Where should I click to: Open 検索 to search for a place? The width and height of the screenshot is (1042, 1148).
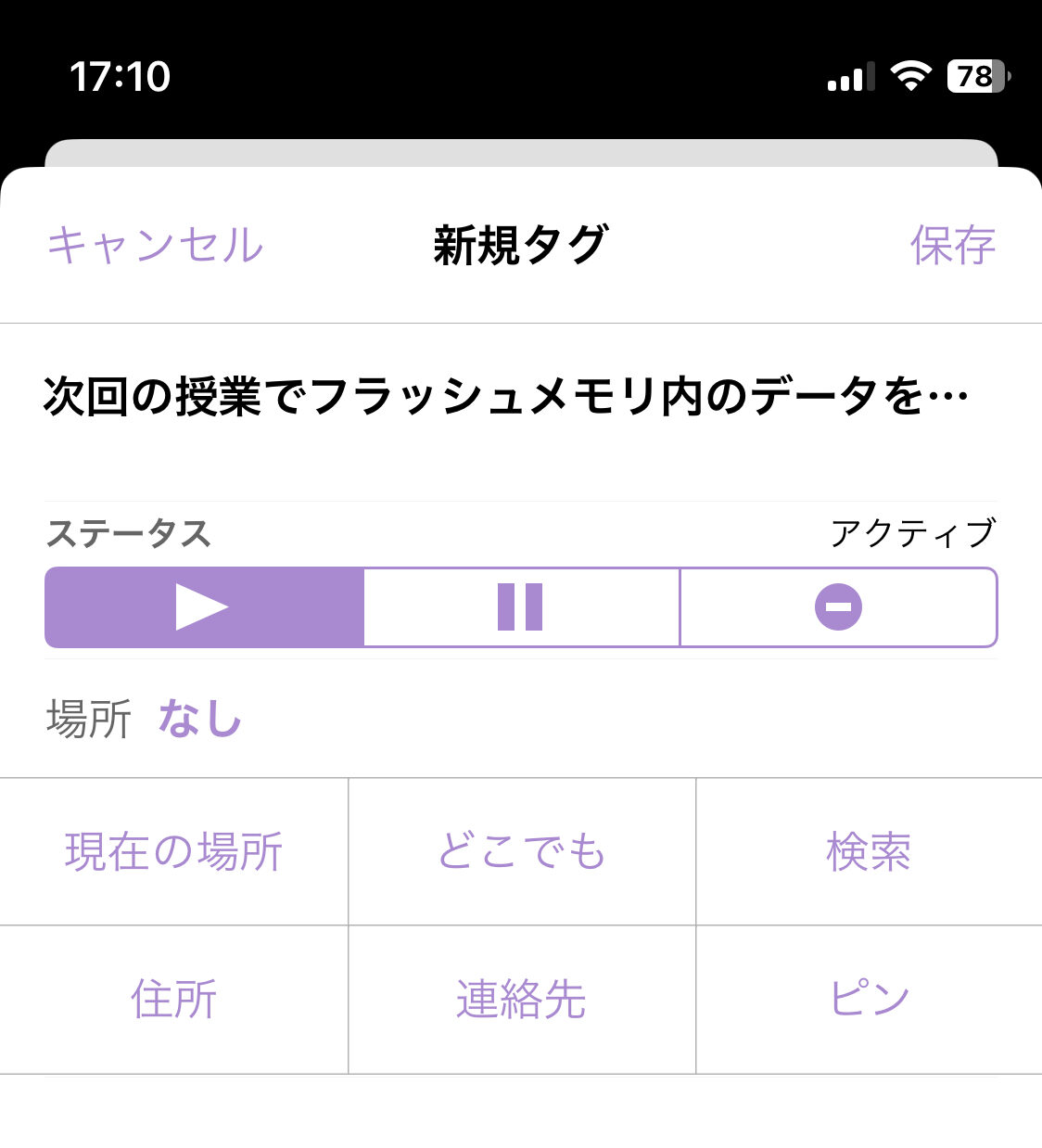coord(869,851)
